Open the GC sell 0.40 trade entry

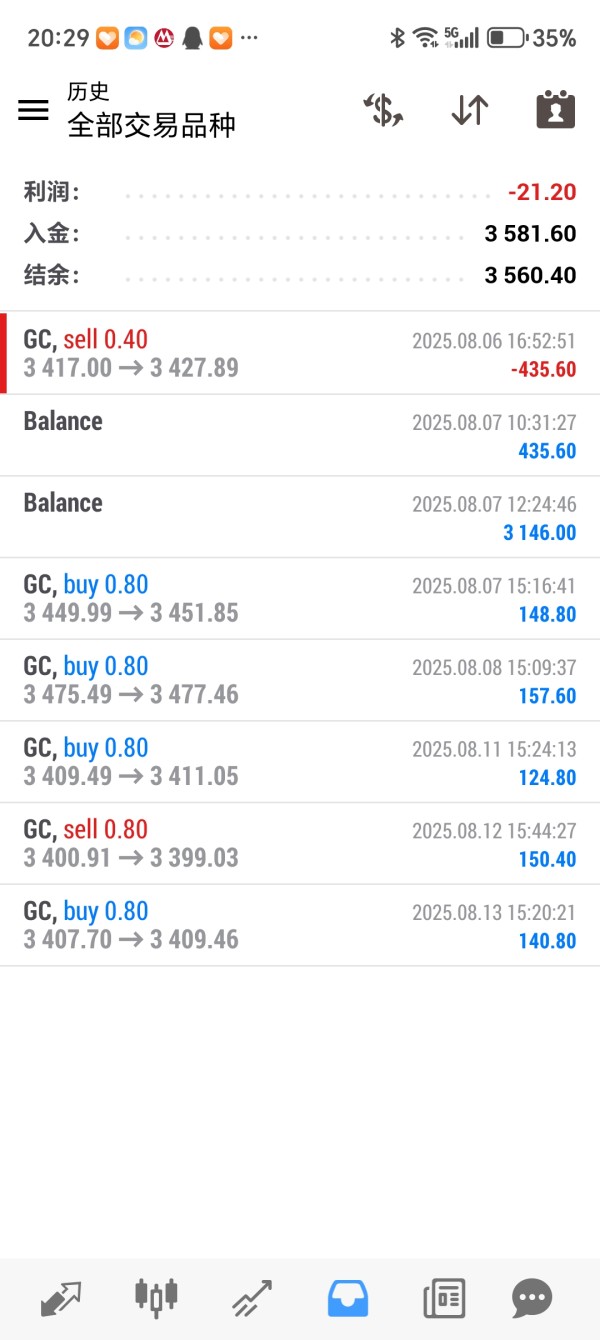pos(300,354)
